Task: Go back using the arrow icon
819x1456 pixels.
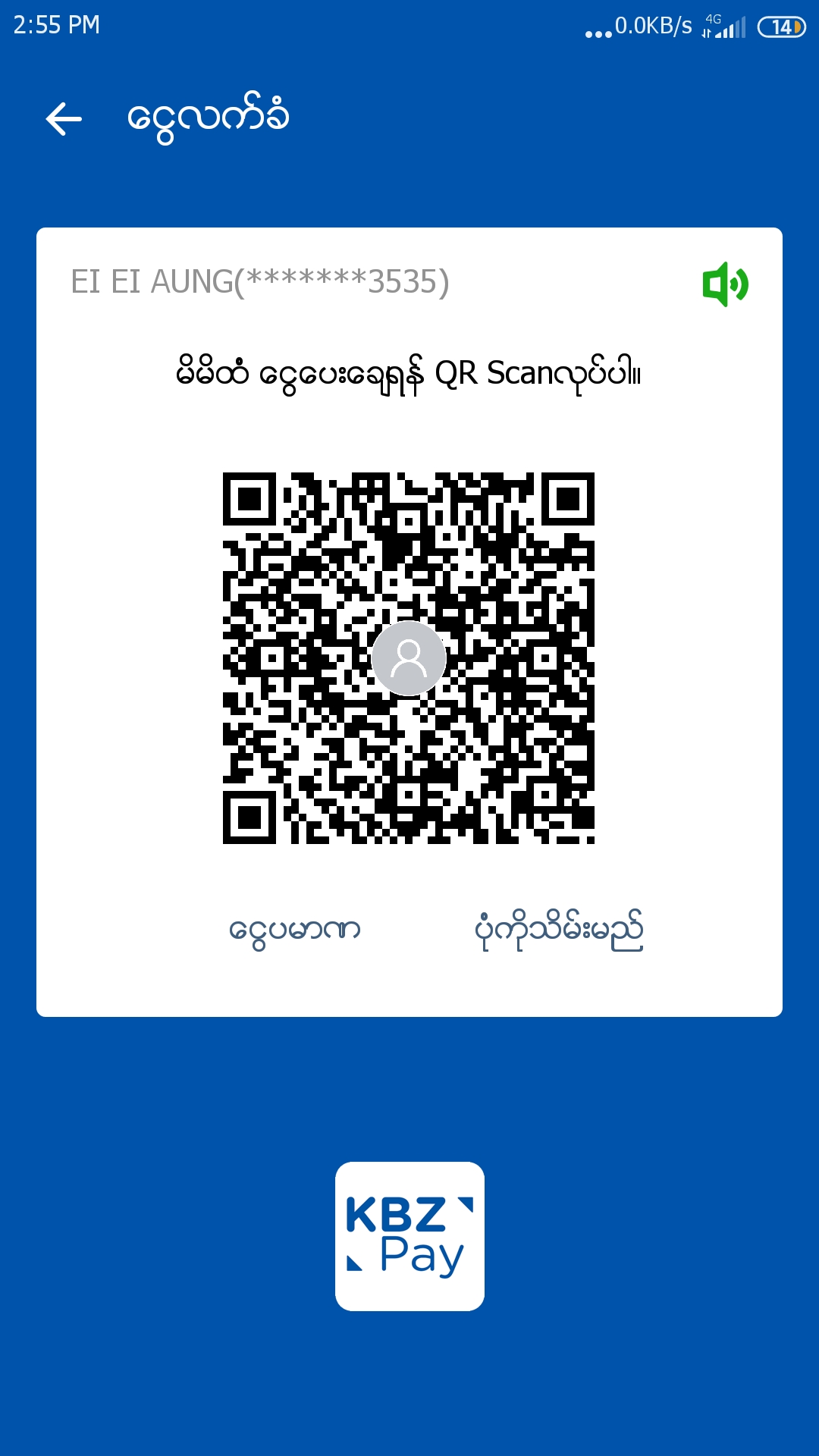Action: [x=64, y=119]
